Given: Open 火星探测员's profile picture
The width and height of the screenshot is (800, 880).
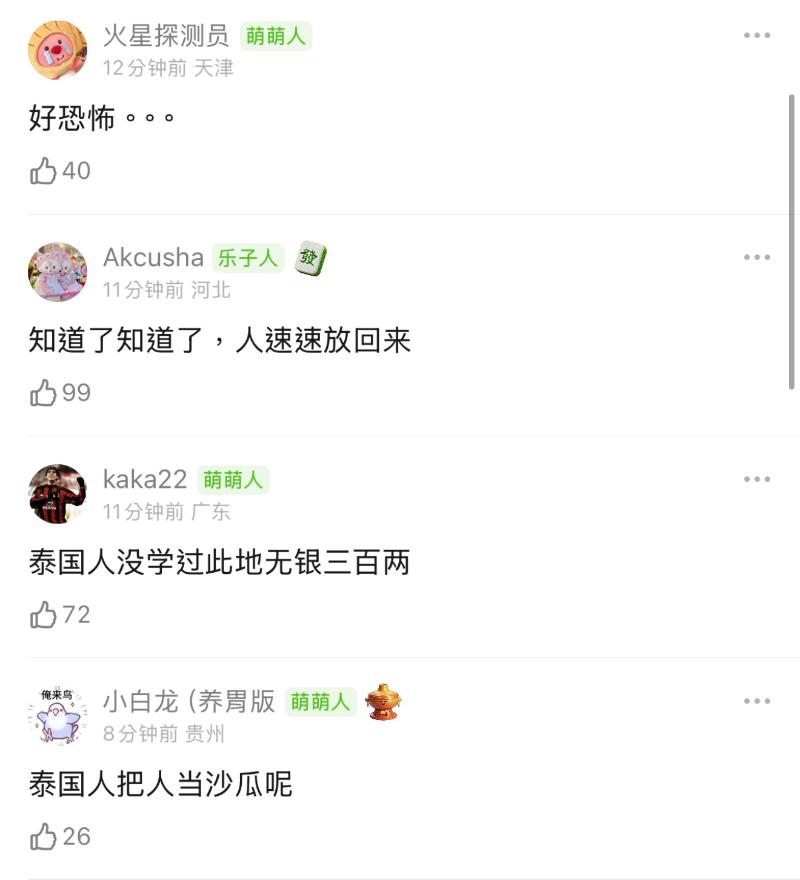Looking at the screenshot, I should pos(57,50).
